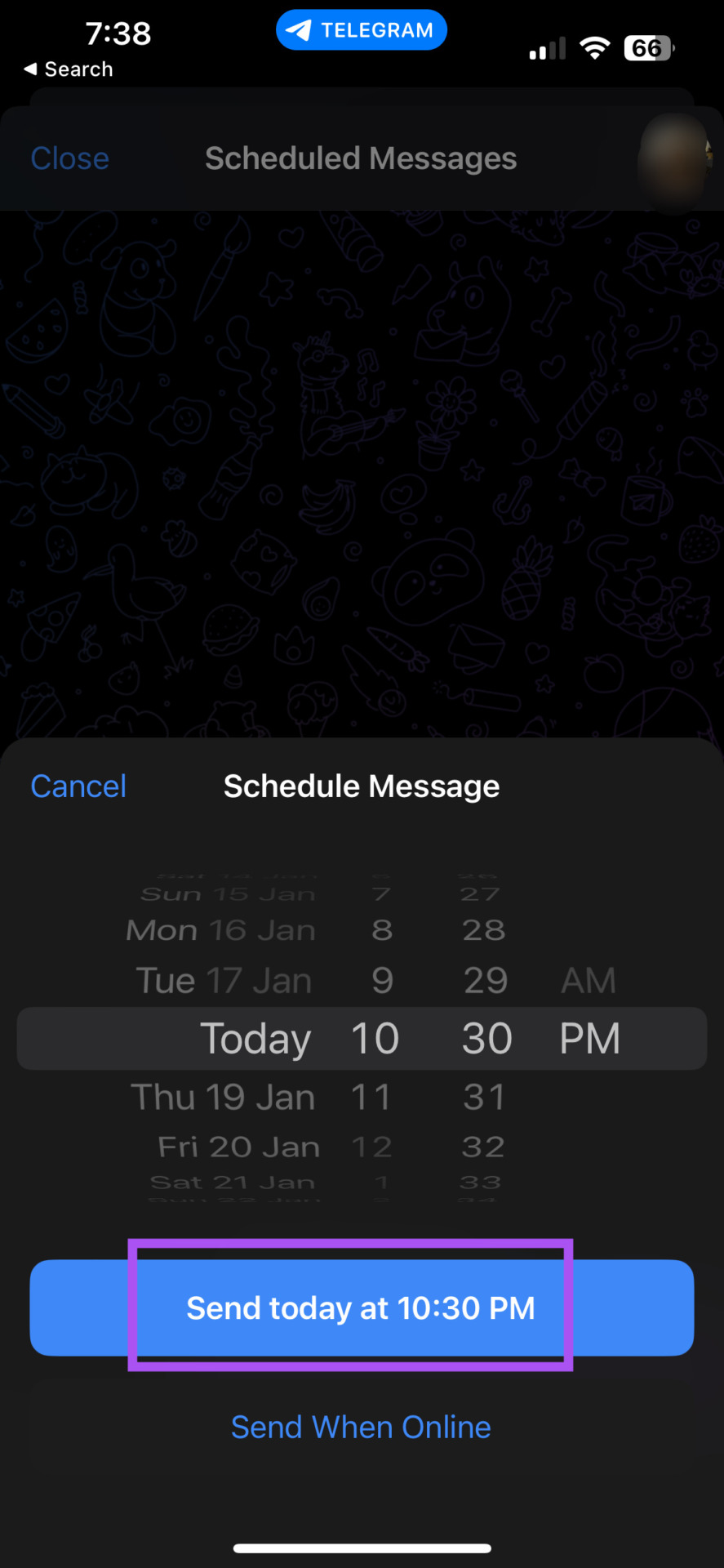The width and height of the screenshot is (724, 1568).
Task: Close the Scheduled Messages screen
Action: click(x=69, y=158)
